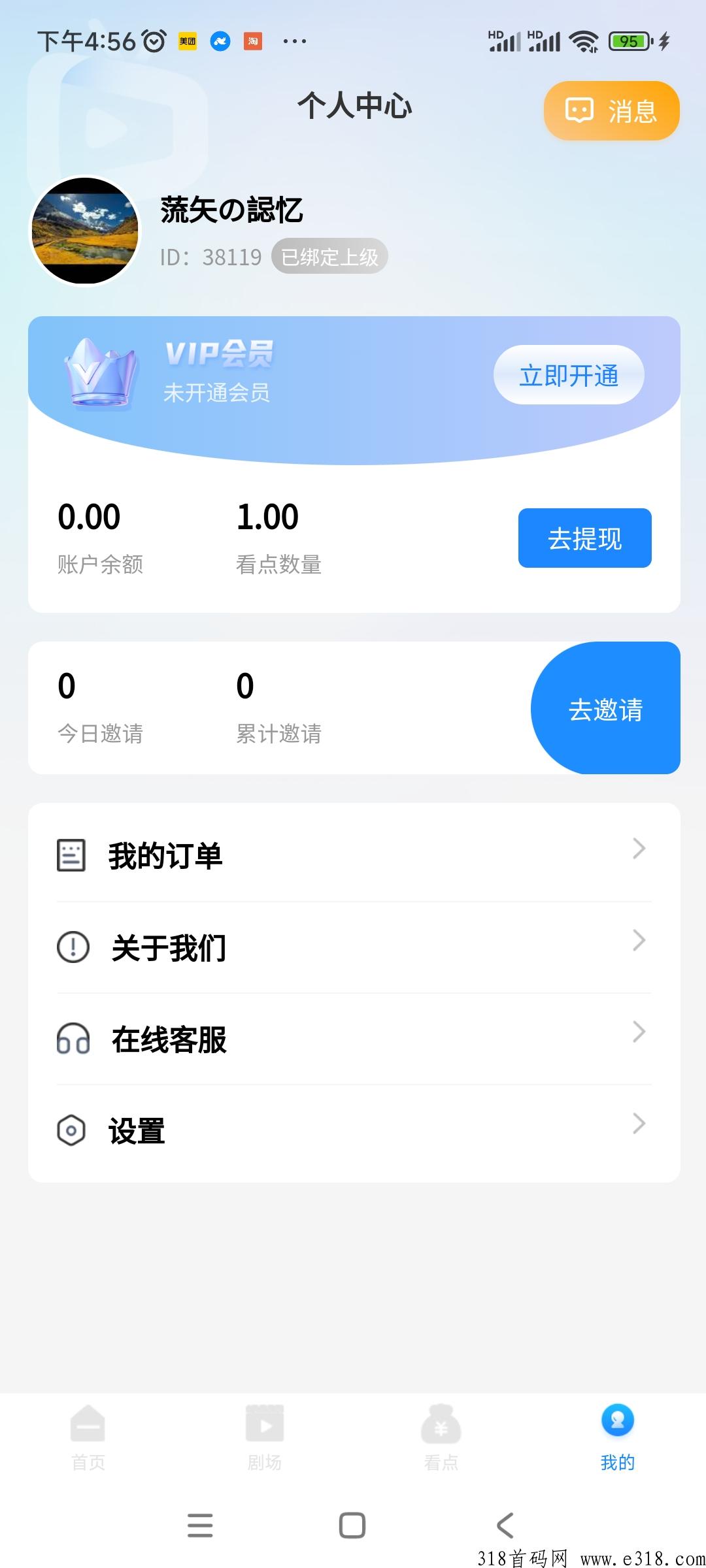Open 设置 settings row
Viewport: 706px width, 1568px height.
click(x=354, y=1130)
